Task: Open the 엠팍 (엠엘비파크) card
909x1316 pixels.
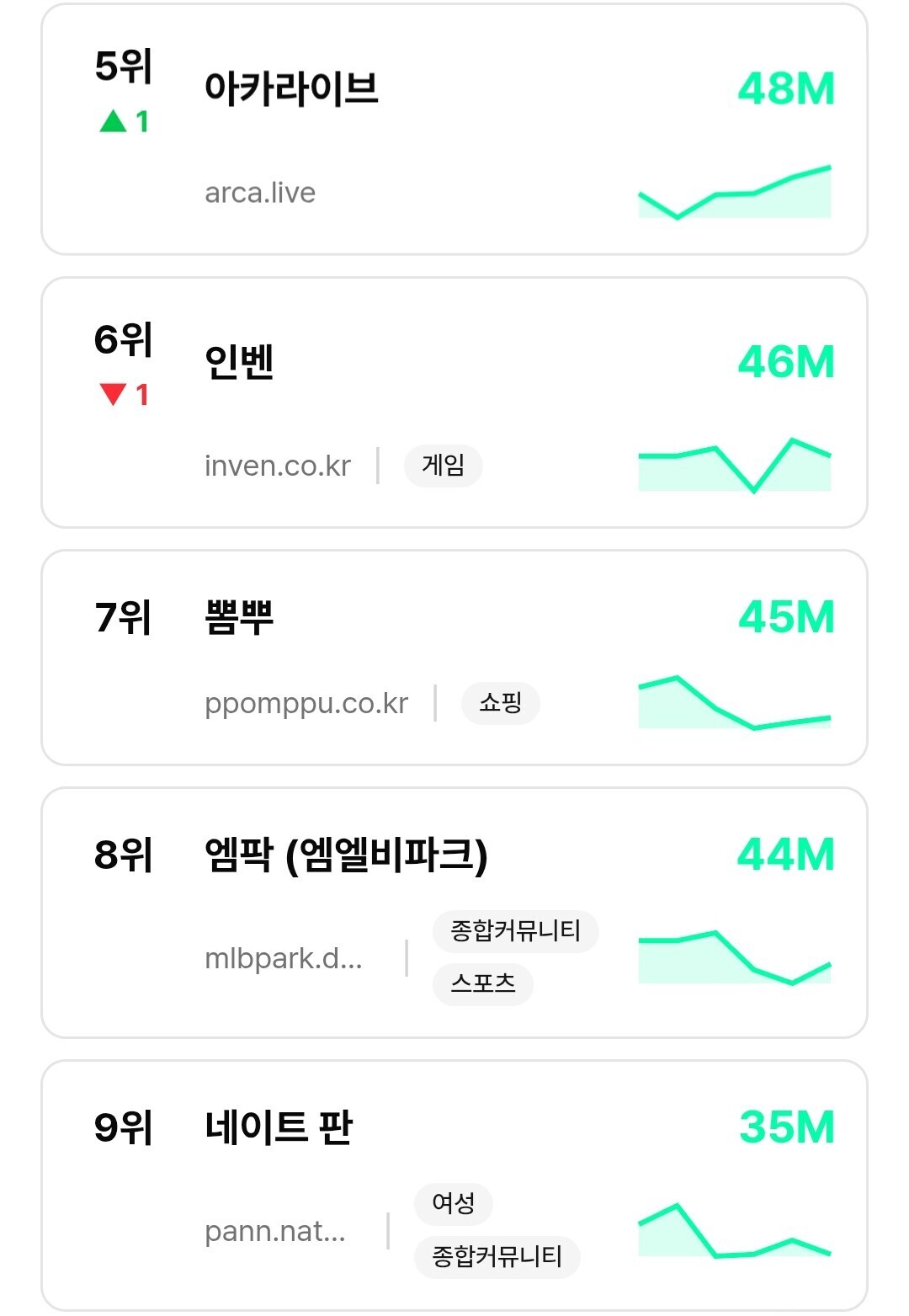Action: tap(454, 913)
